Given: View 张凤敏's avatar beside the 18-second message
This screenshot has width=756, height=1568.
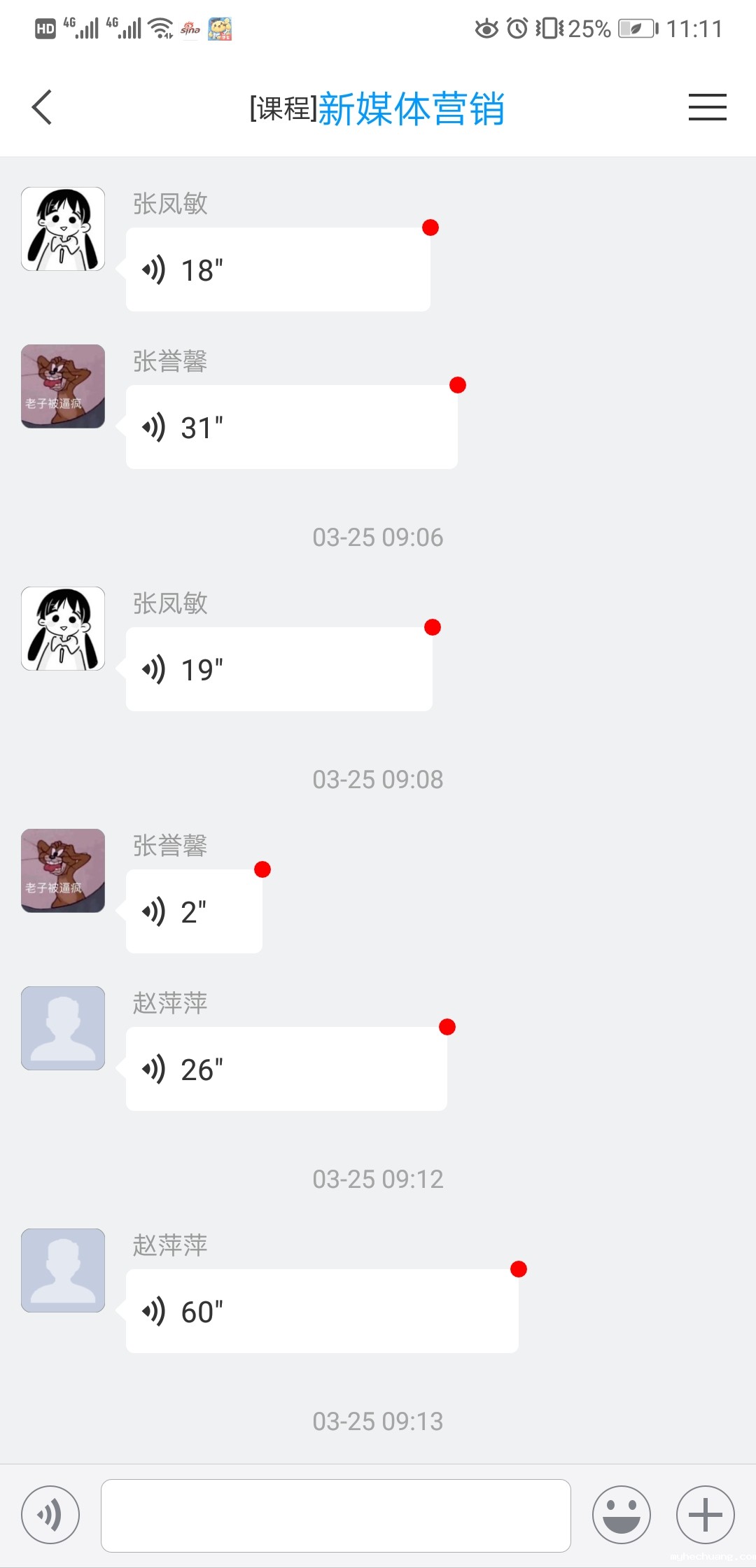Looking at the screenshot, I should coord(63,229).
